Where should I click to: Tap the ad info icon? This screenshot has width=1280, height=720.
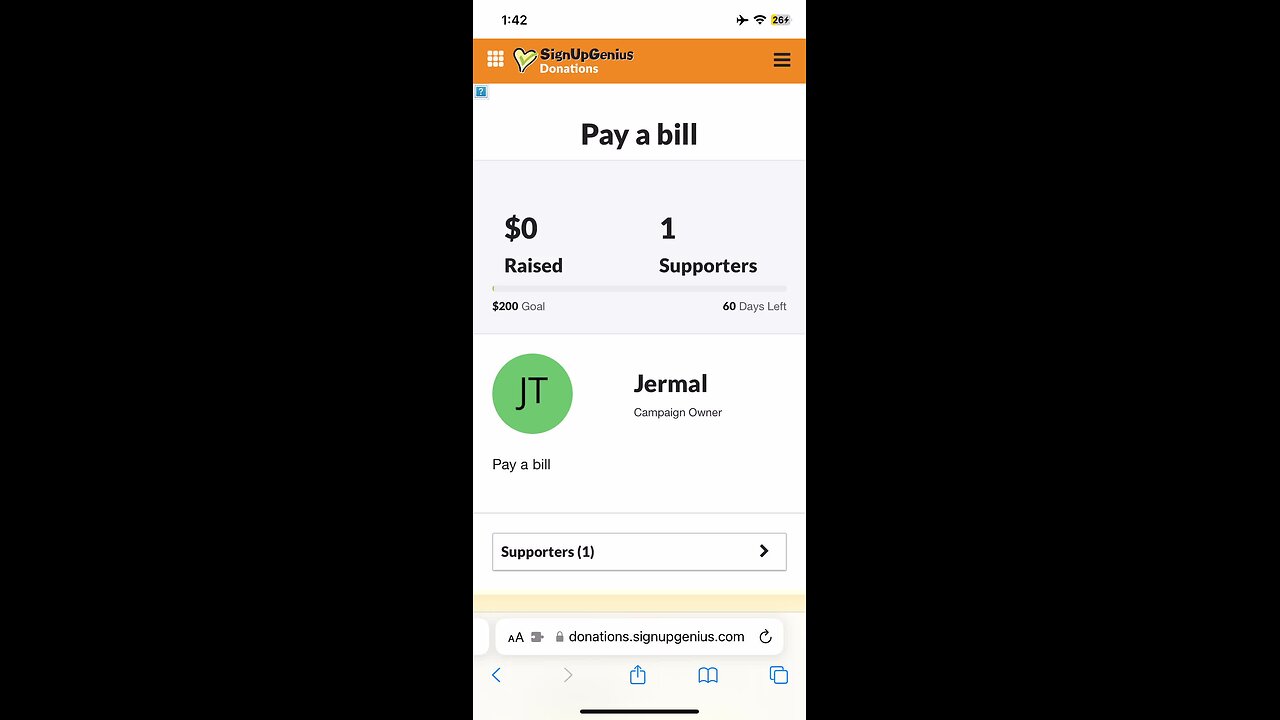pyautogui.click(x=481, y=92)
